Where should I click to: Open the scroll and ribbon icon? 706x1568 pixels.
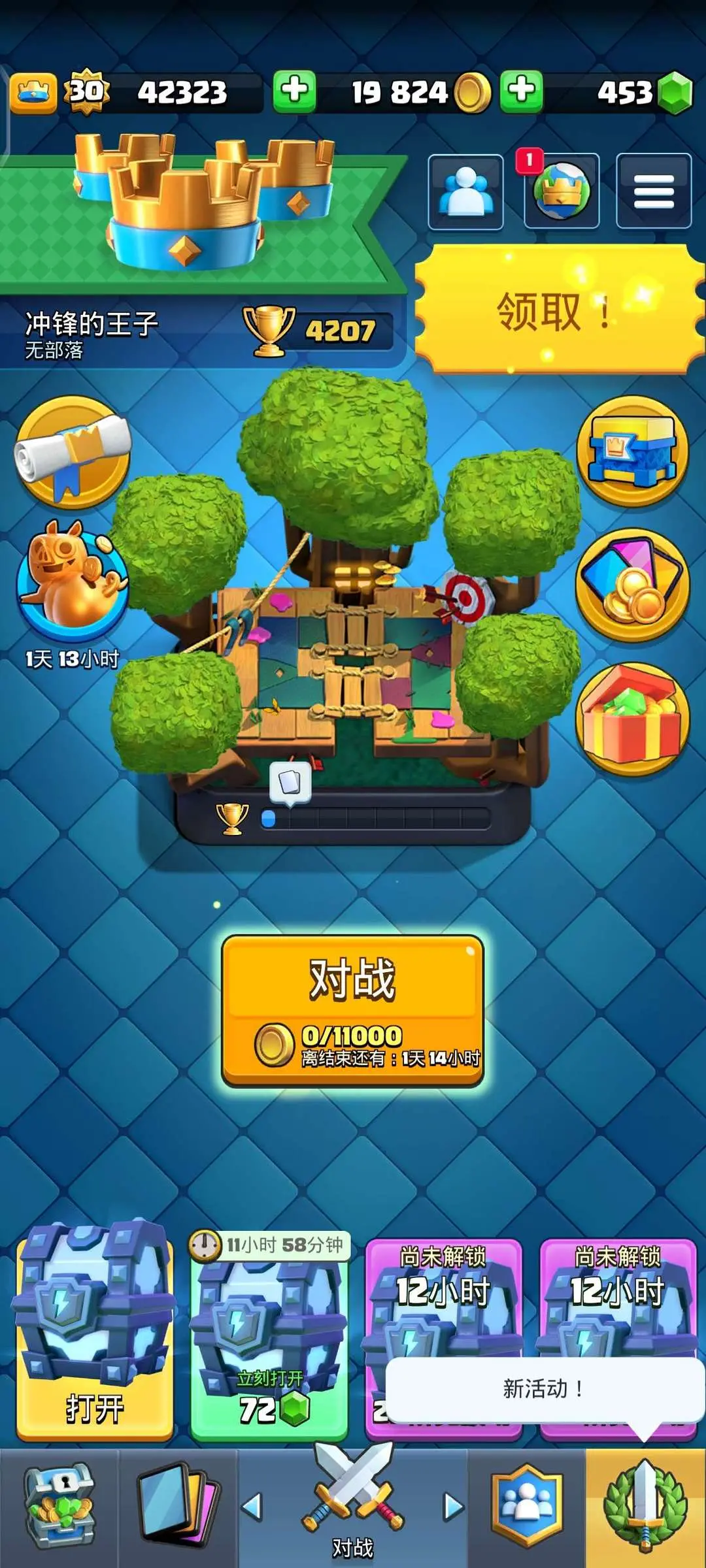pos(73,452)
